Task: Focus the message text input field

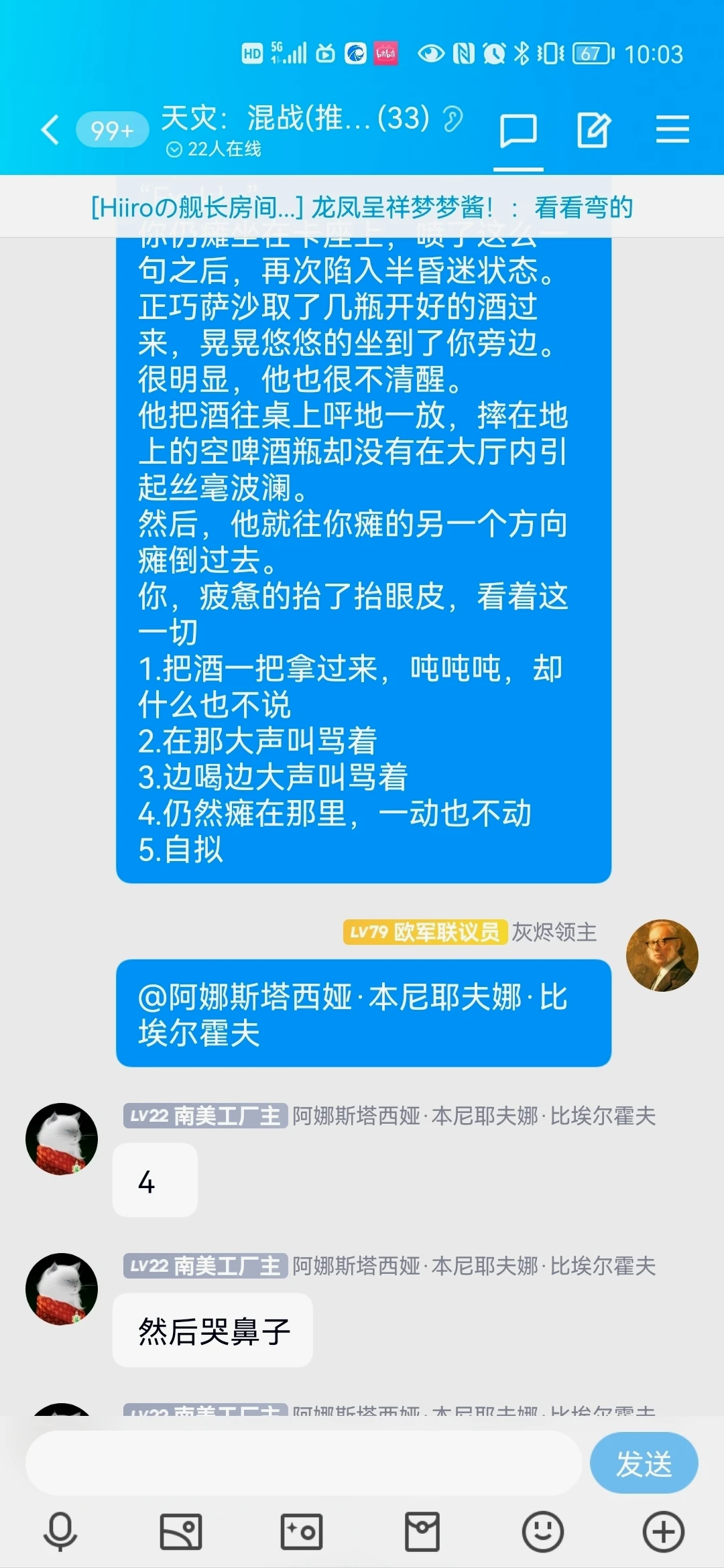Action: 303,1463
